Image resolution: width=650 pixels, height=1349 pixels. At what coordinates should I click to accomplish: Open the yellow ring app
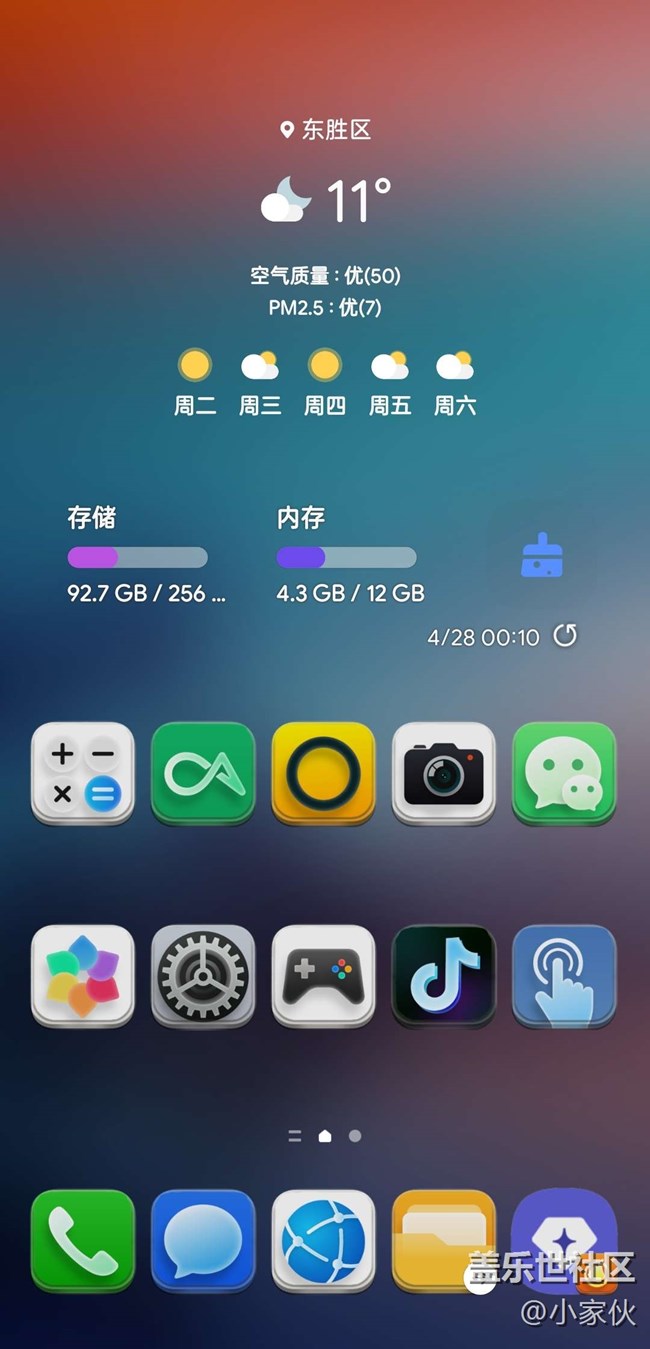(x=323, y=773)
